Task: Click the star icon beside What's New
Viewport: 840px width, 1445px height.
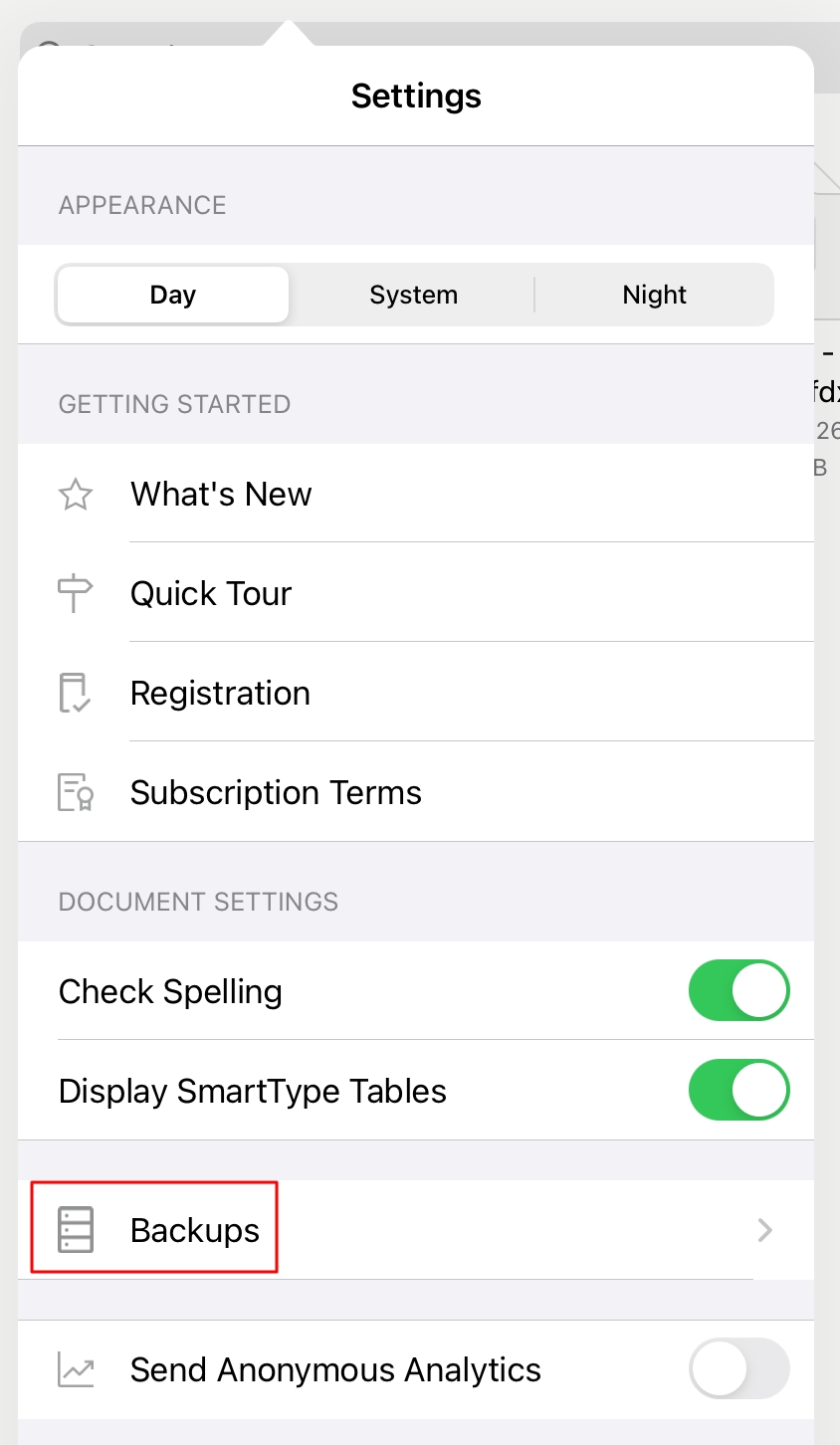Action: pos(75,493)
